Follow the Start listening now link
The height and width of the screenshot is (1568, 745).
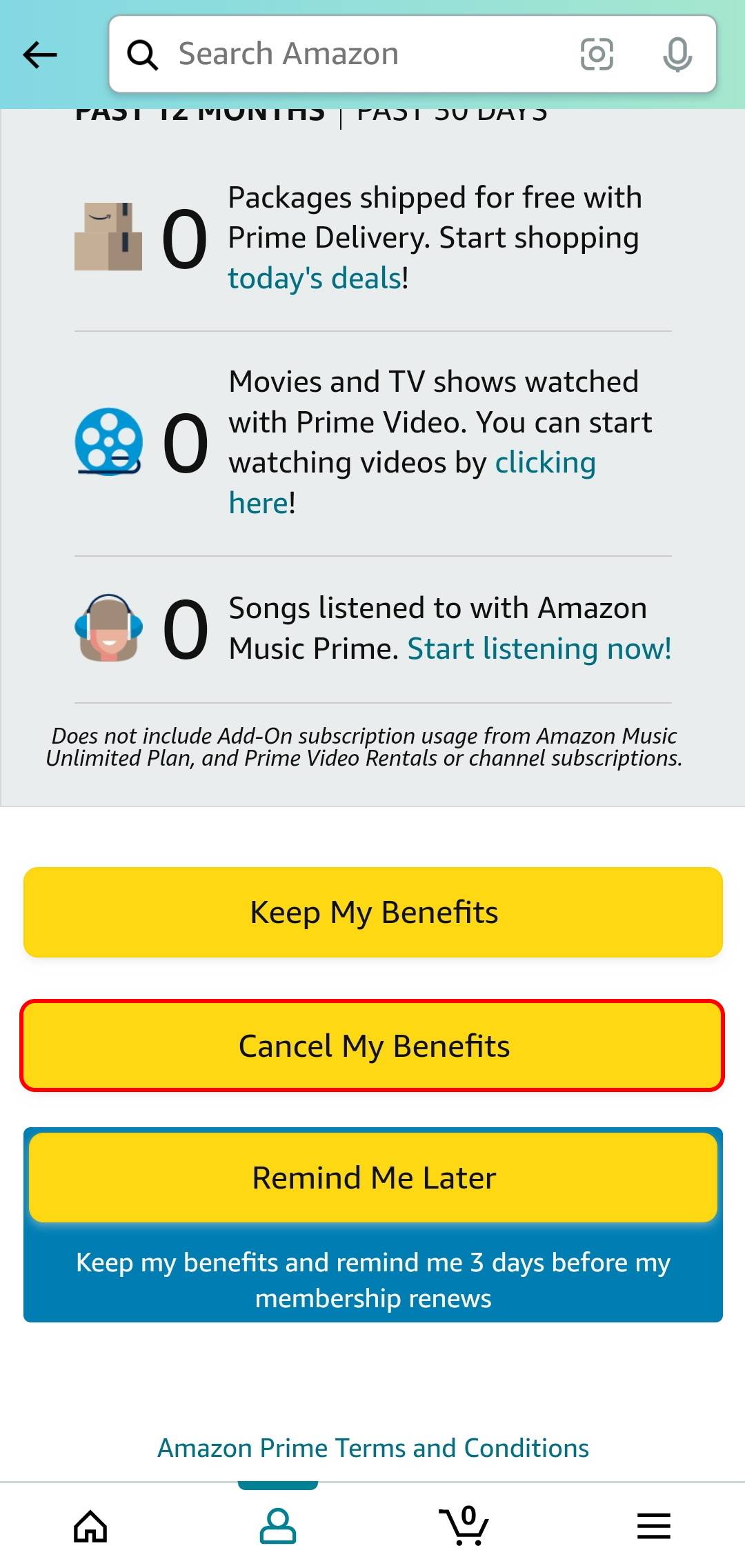click(539, 647)
